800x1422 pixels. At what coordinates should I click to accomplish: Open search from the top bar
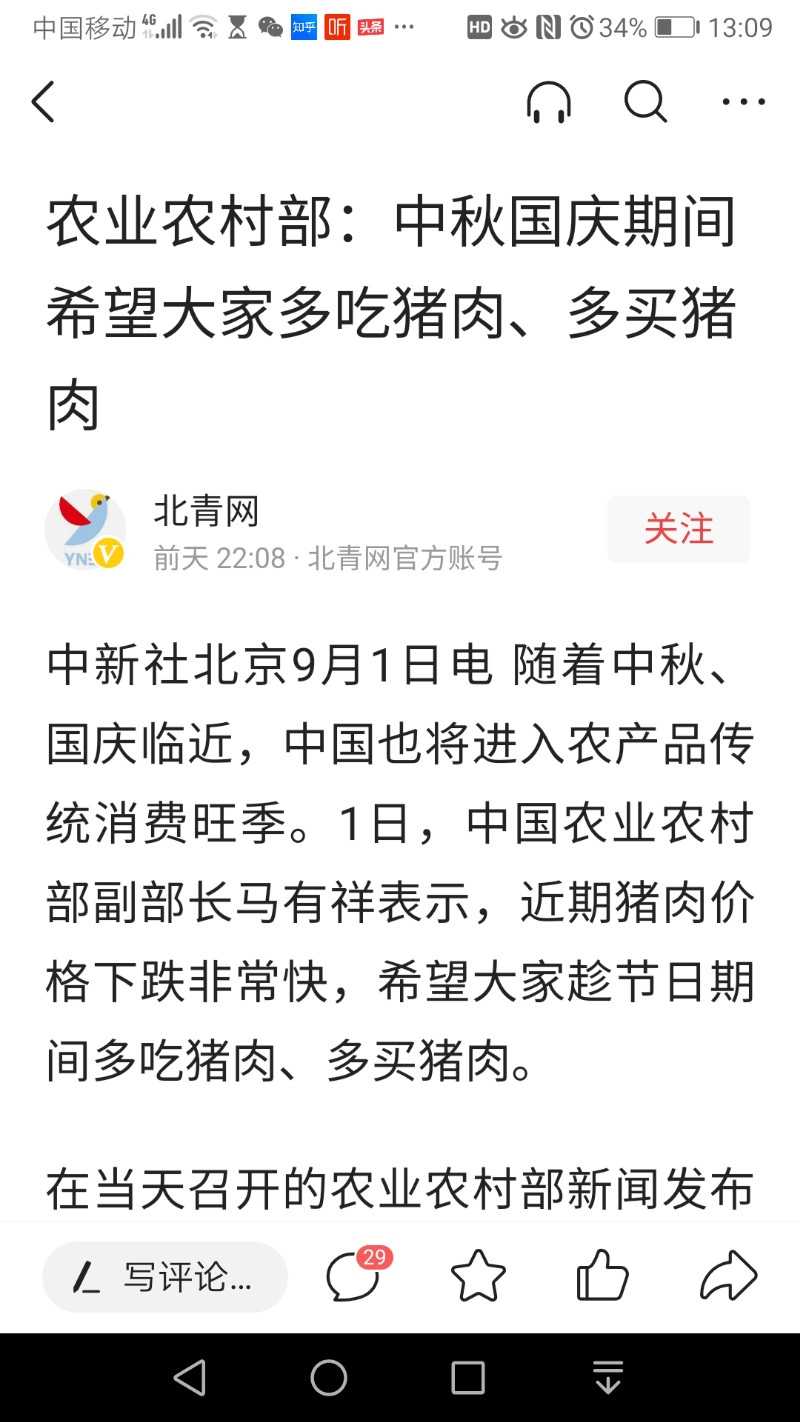(645, 102)
